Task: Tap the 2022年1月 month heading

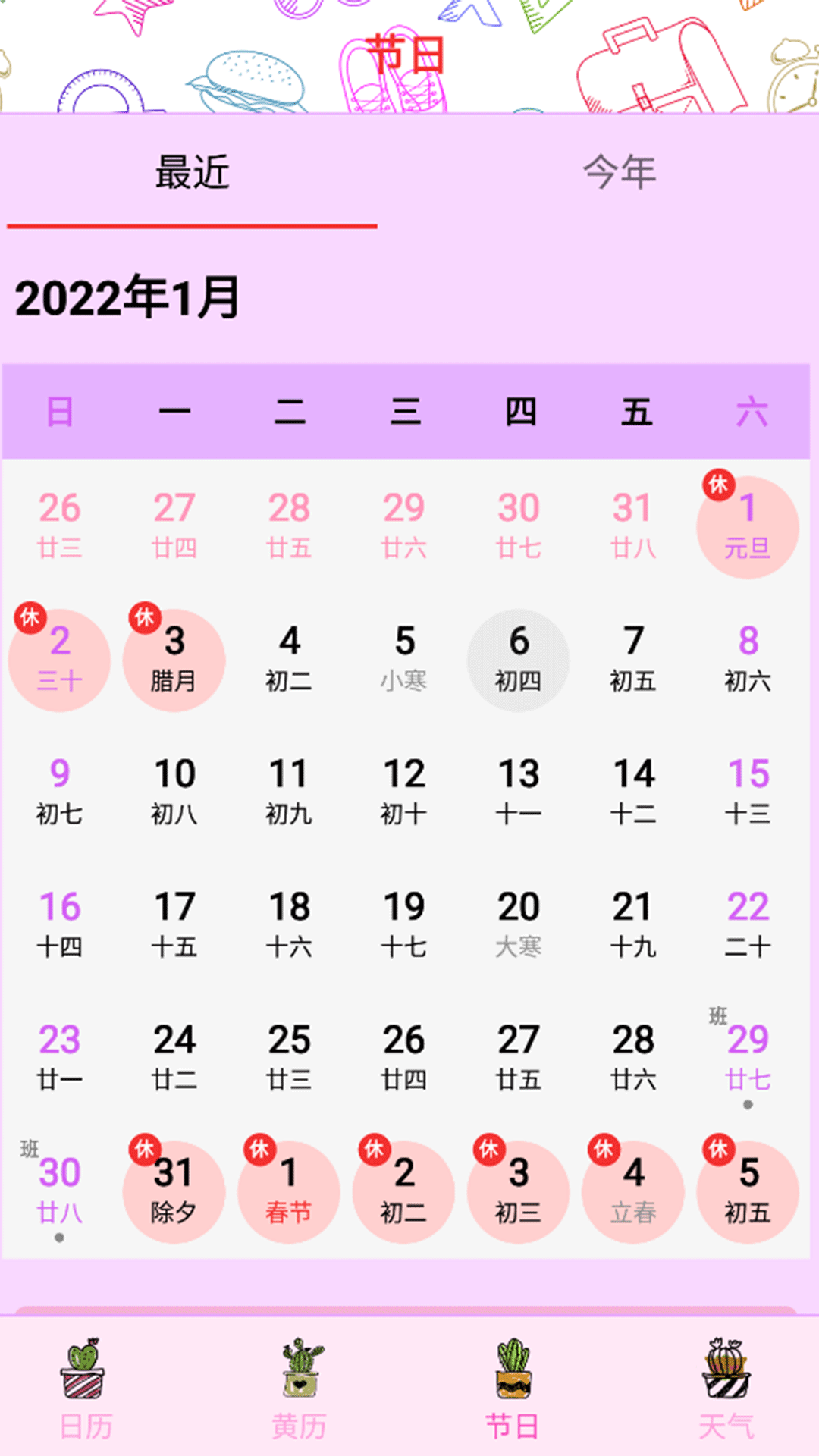Action: (x=127, y=300)
